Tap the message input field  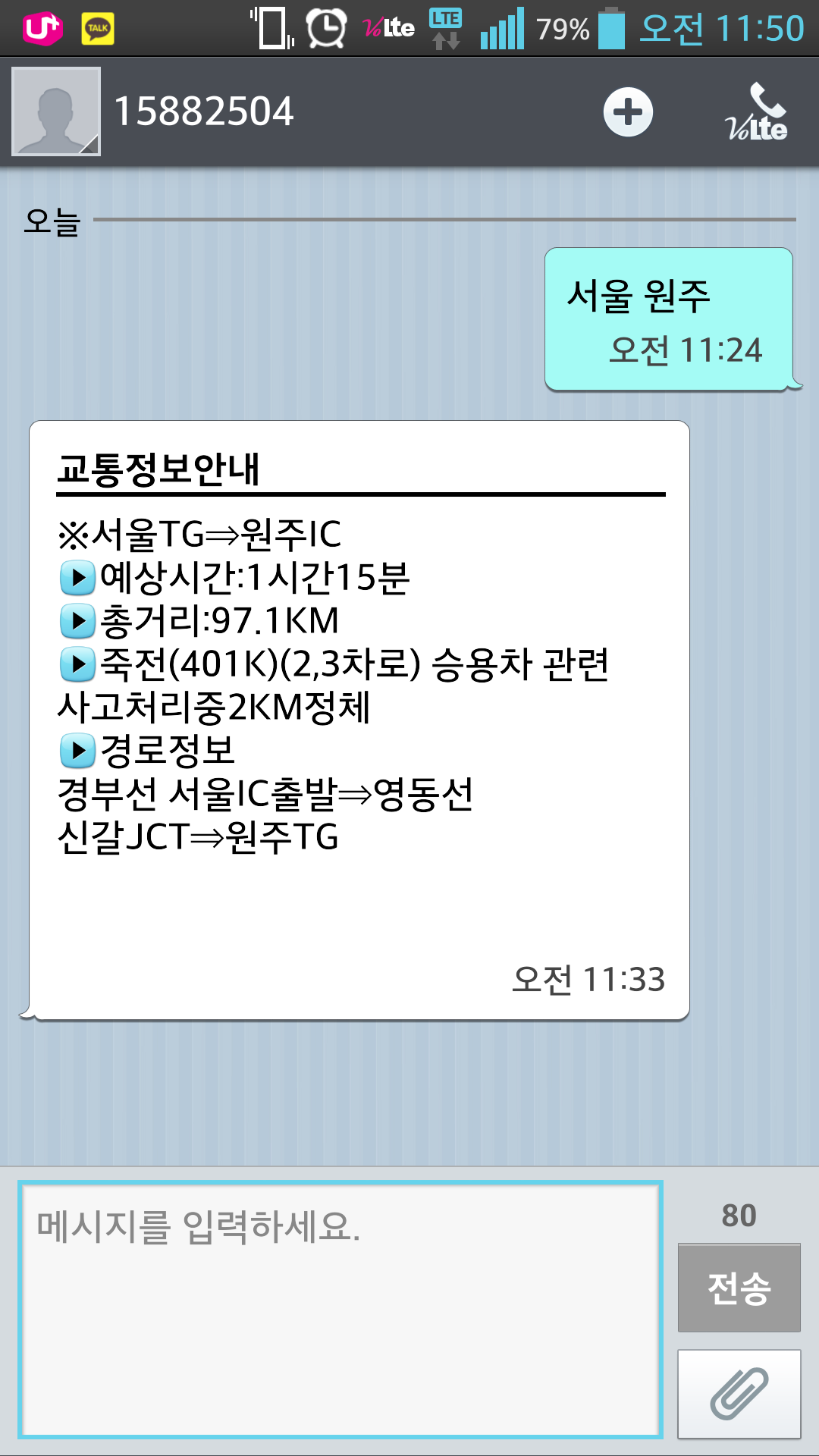(340, 1309)
